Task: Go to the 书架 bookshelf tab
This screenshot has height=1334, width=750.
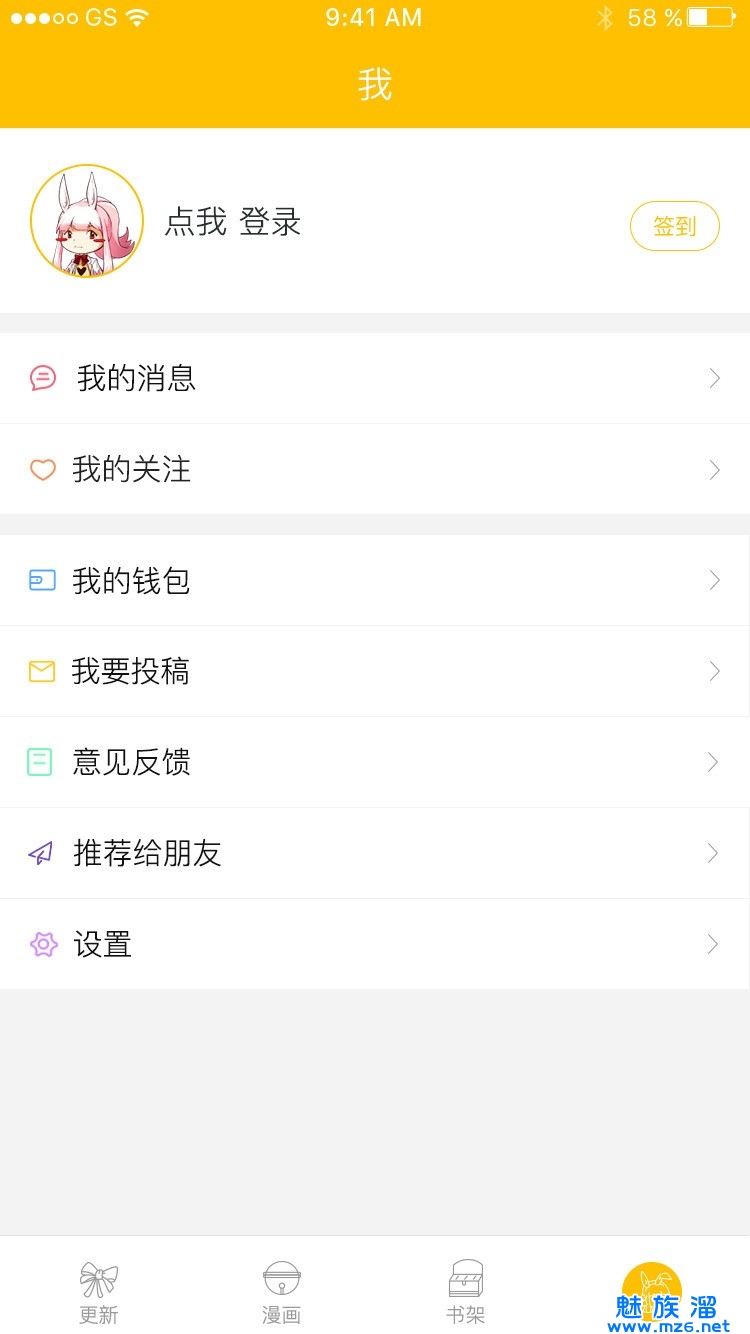Action: [x=466, y=1292]
